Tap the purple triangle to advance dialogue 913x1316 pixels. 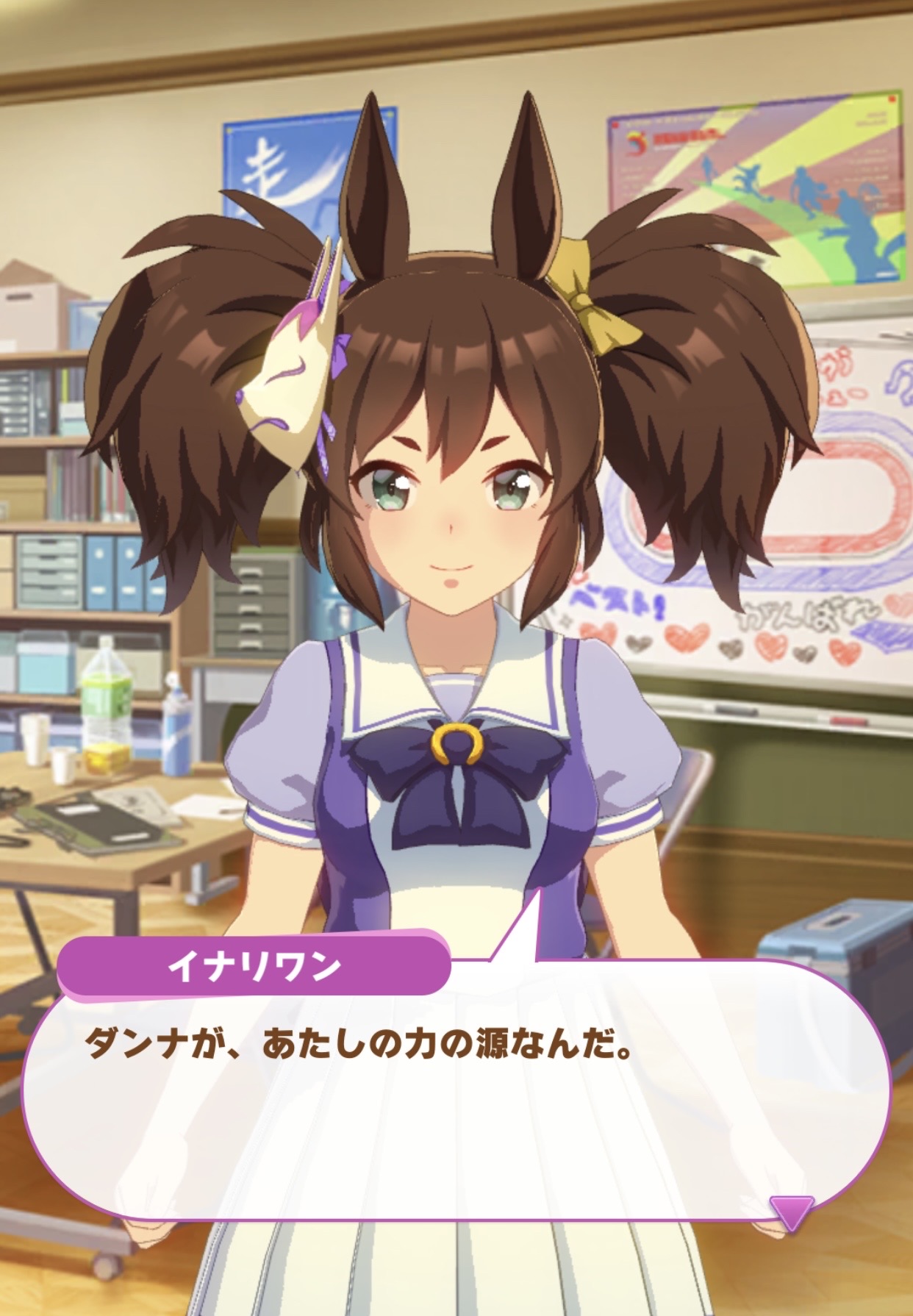pyautogui.click(x=792, y=1211)
